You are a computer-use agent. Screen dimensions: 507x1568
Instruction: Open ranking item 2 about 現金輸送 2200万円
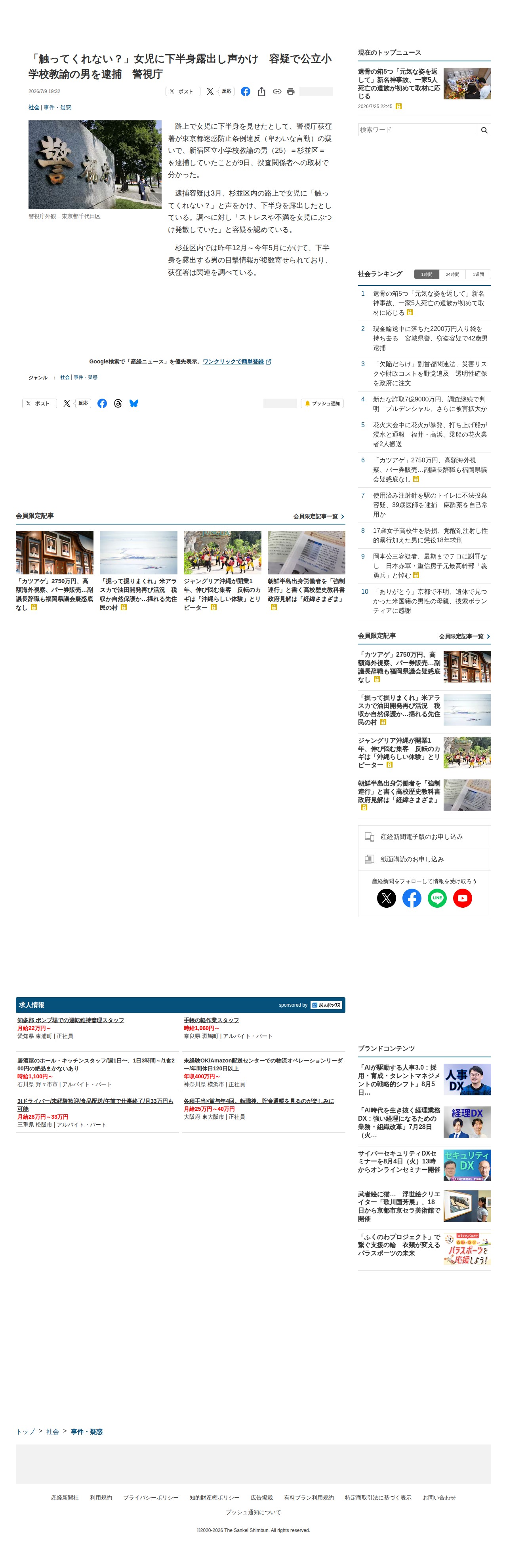click(x=430, y=338)
